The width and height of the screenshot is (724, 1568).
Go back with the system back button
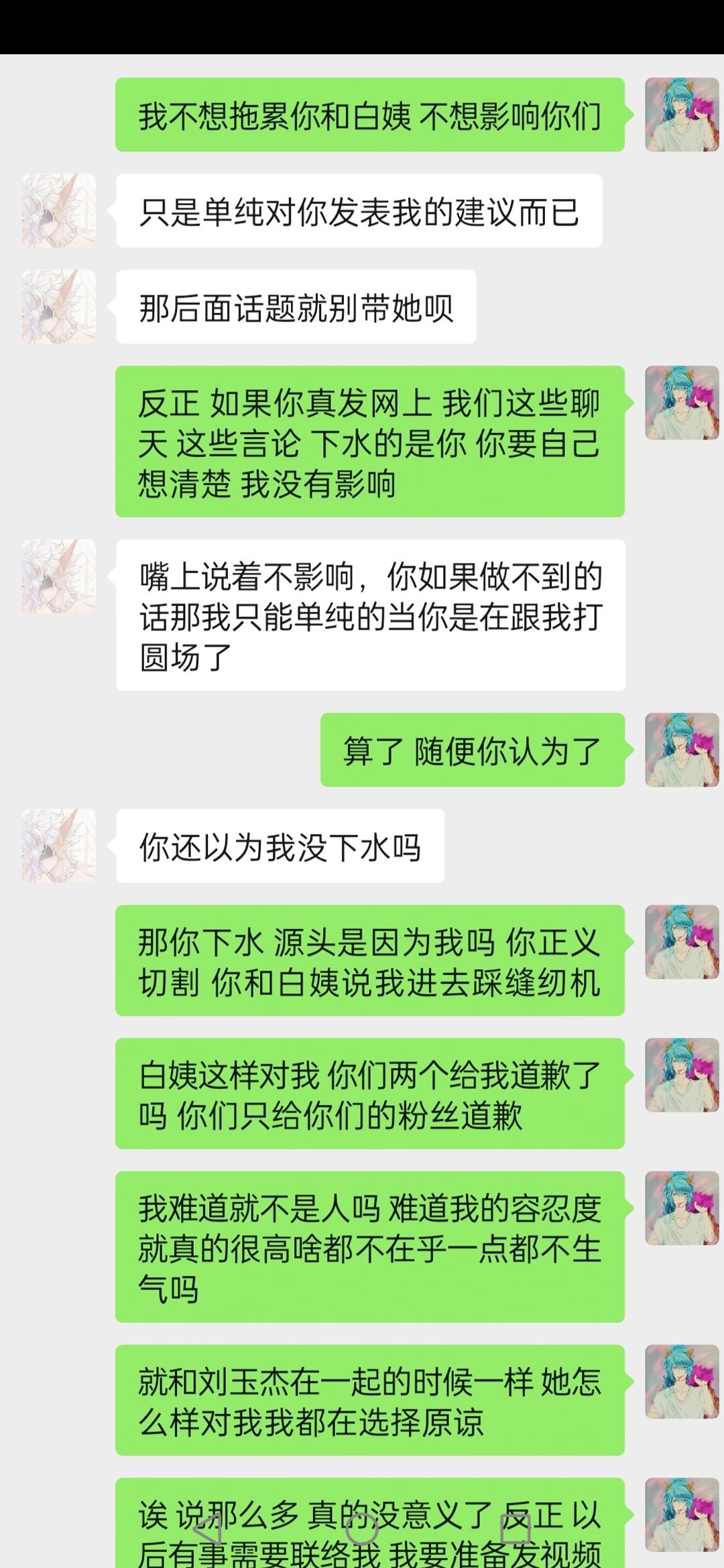(x=208, y=1529)
